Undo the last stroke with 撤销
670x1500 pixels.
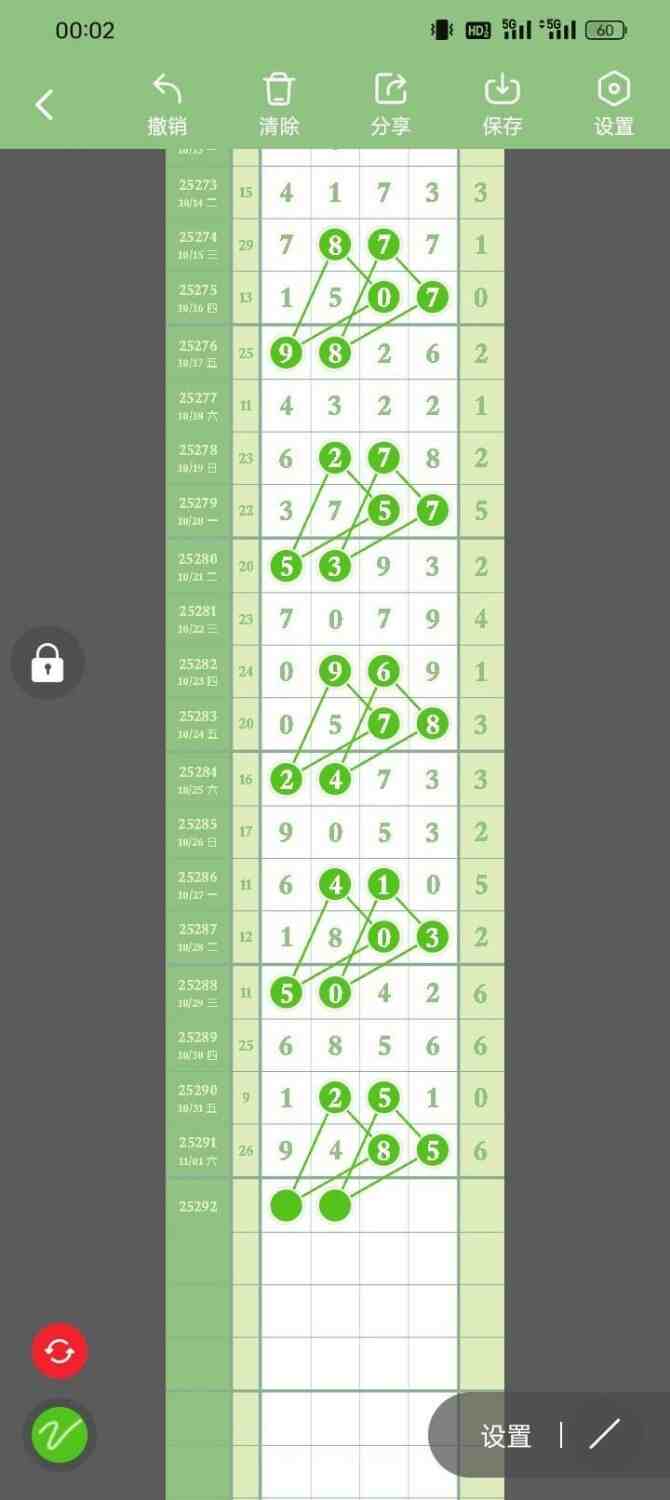[x=167, y=104]
